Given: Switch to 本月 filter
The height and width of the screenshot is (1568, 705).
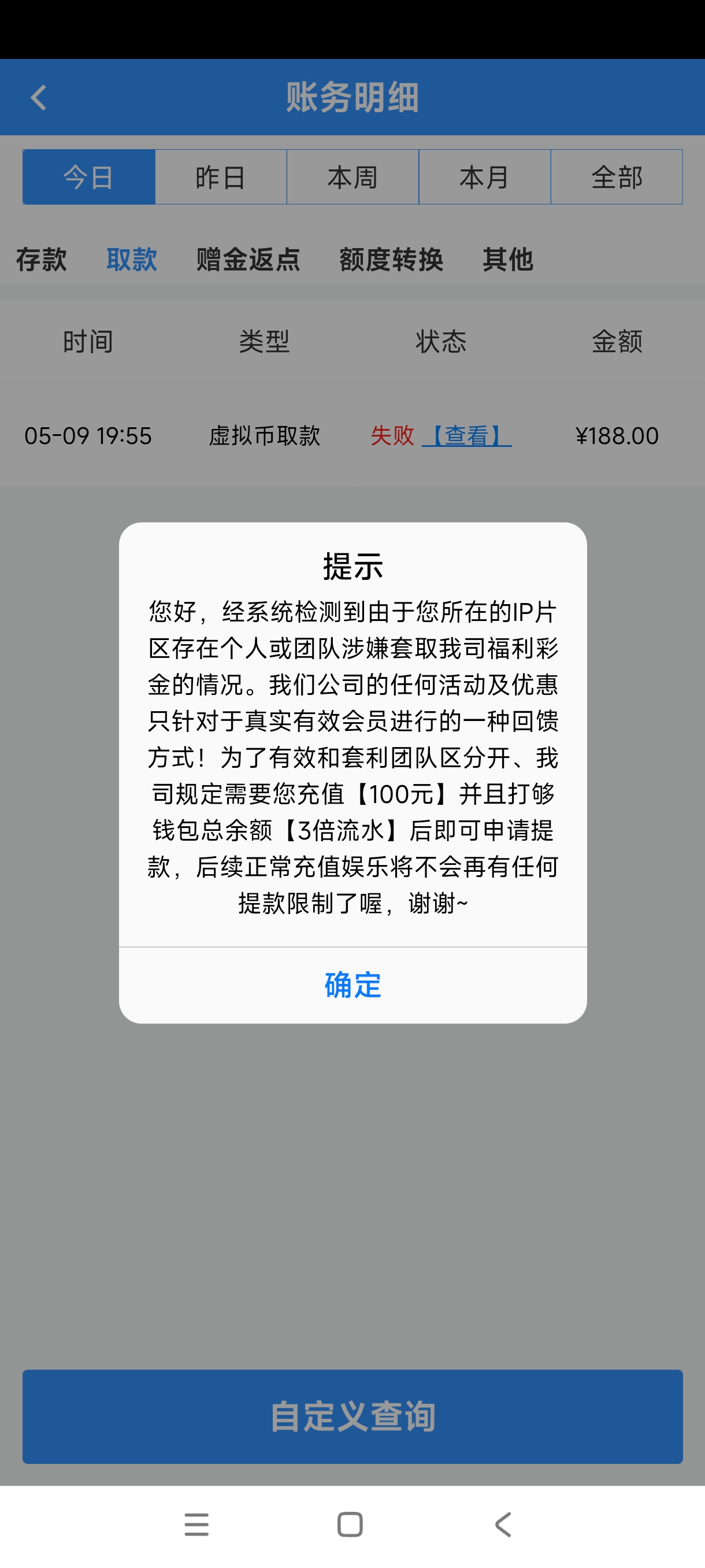Looking at the screenshot, I should click(485, 176).
